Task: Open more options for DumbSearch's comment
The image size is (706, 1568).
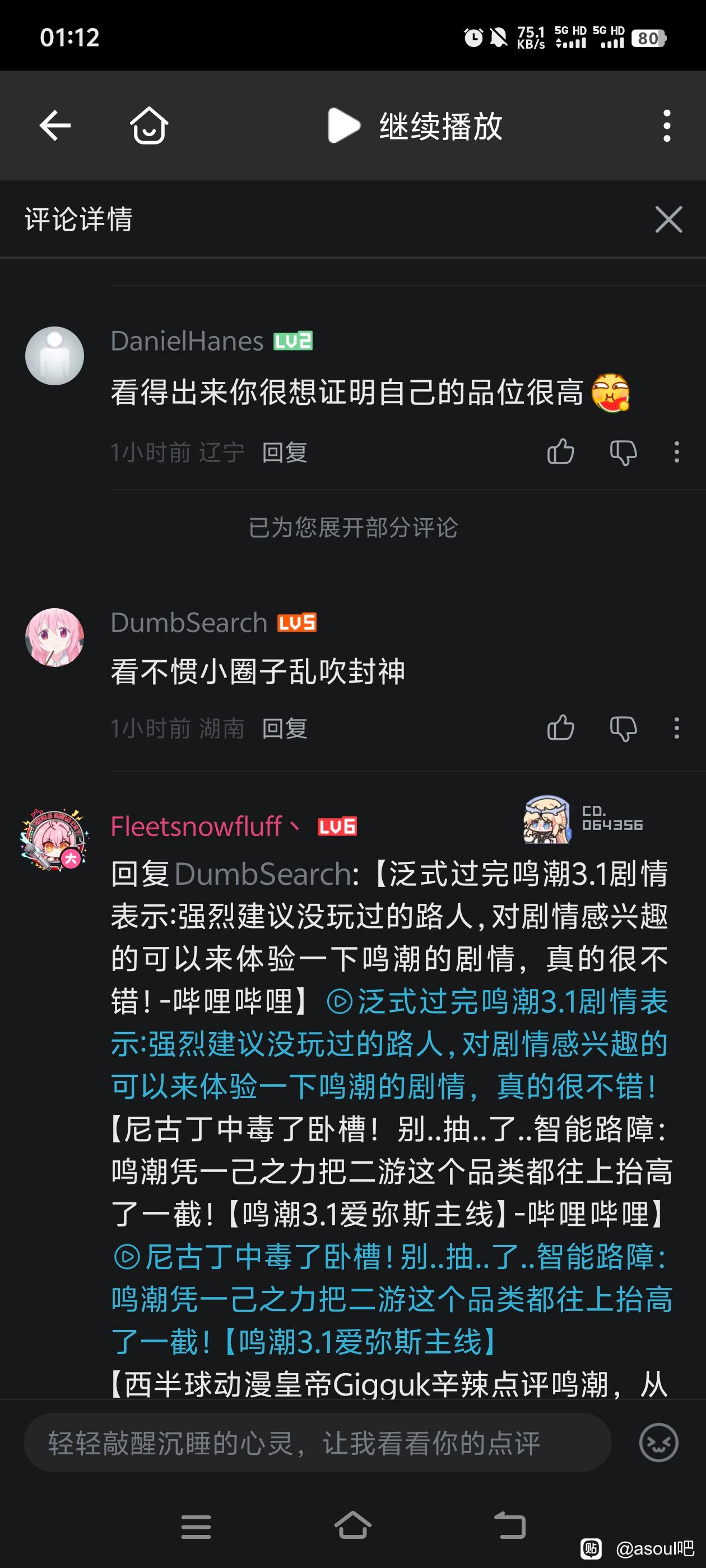Action: coord(676,728)
